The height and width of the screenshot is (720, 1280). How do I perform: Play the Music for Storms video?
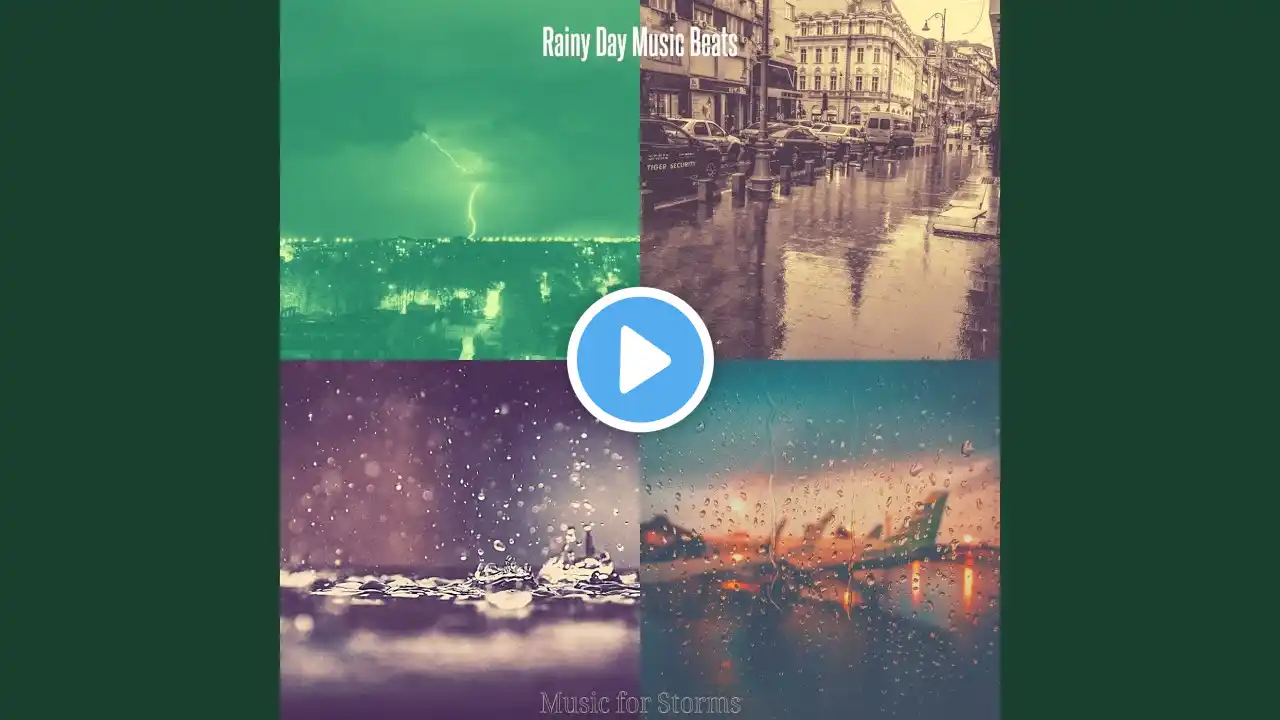click(x=640, y=360)
